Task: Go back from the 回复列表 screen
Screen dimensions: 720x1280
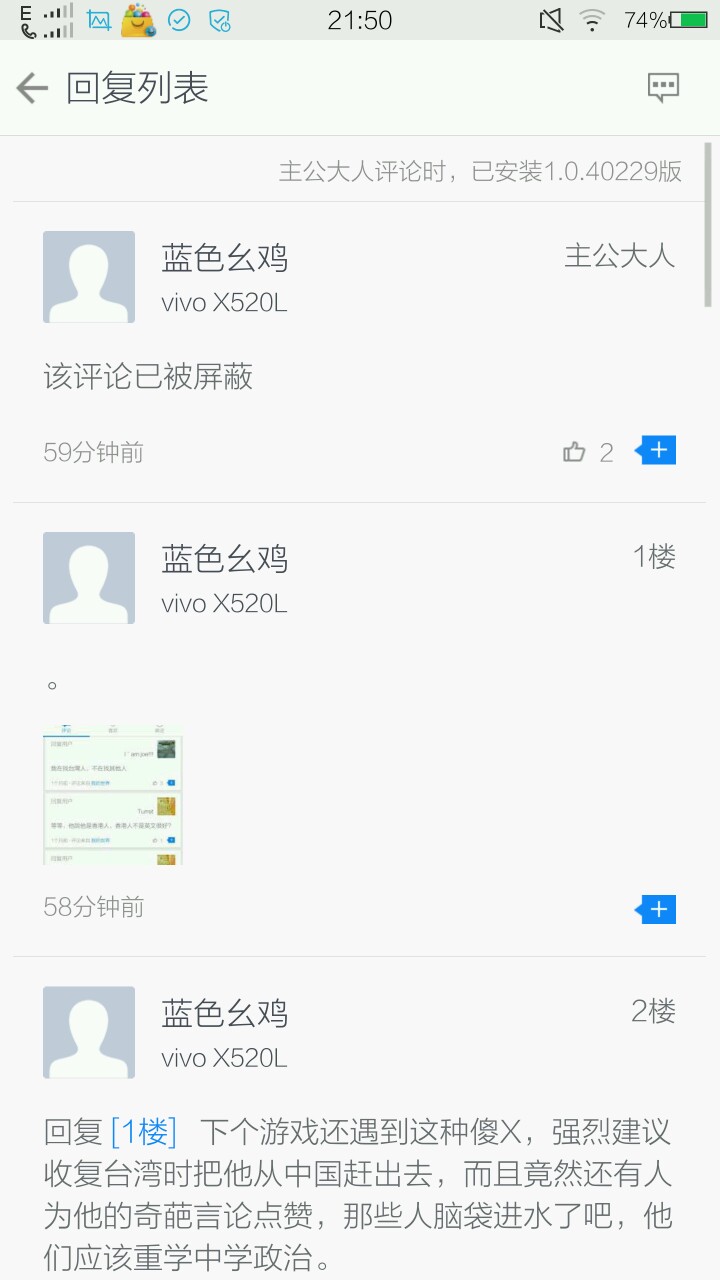Action: point(33,89)
